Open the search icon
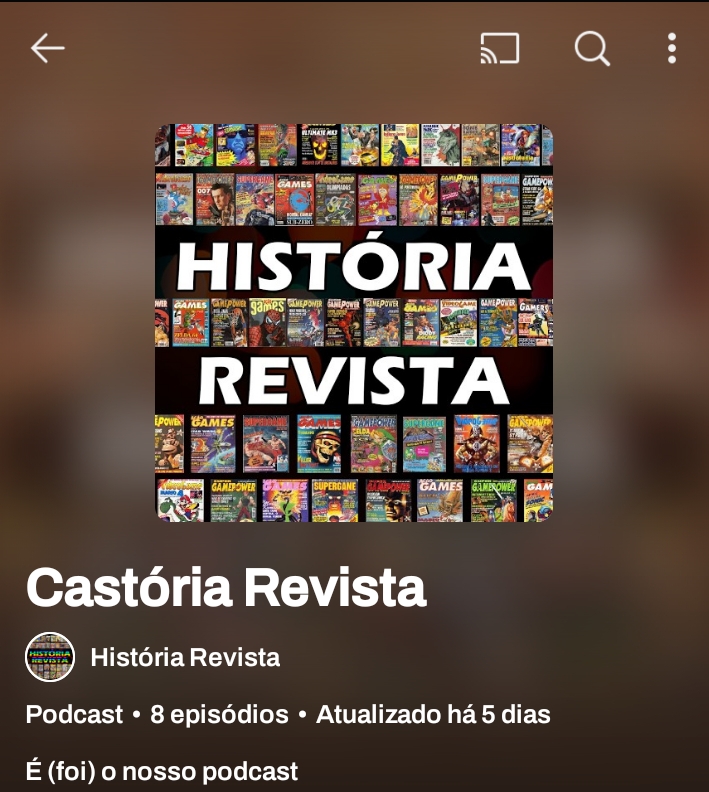The image size is (709, 792). 591,48
